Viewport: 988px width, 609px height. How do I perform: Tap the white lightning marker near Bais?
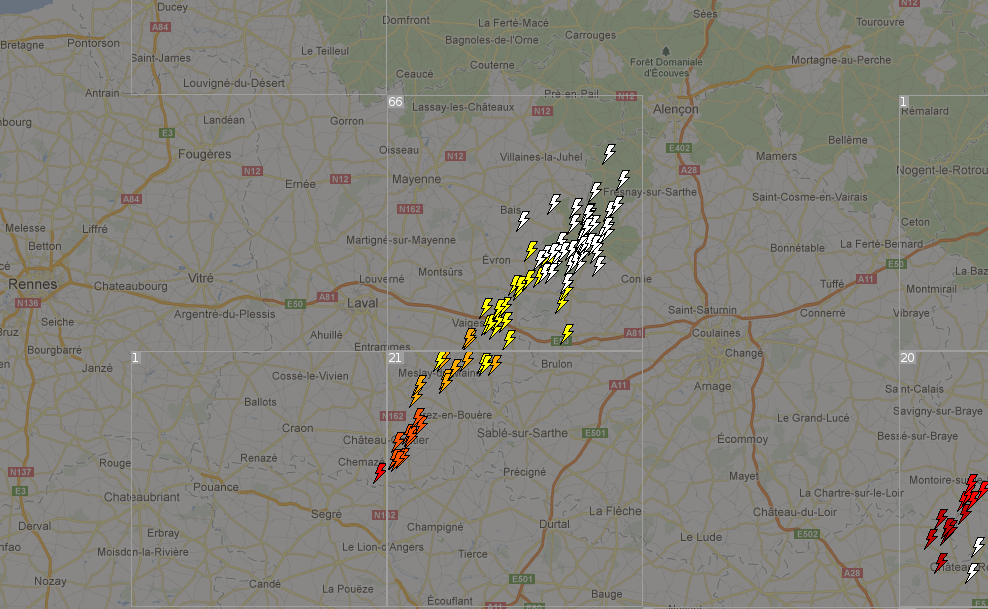[523, 220]
